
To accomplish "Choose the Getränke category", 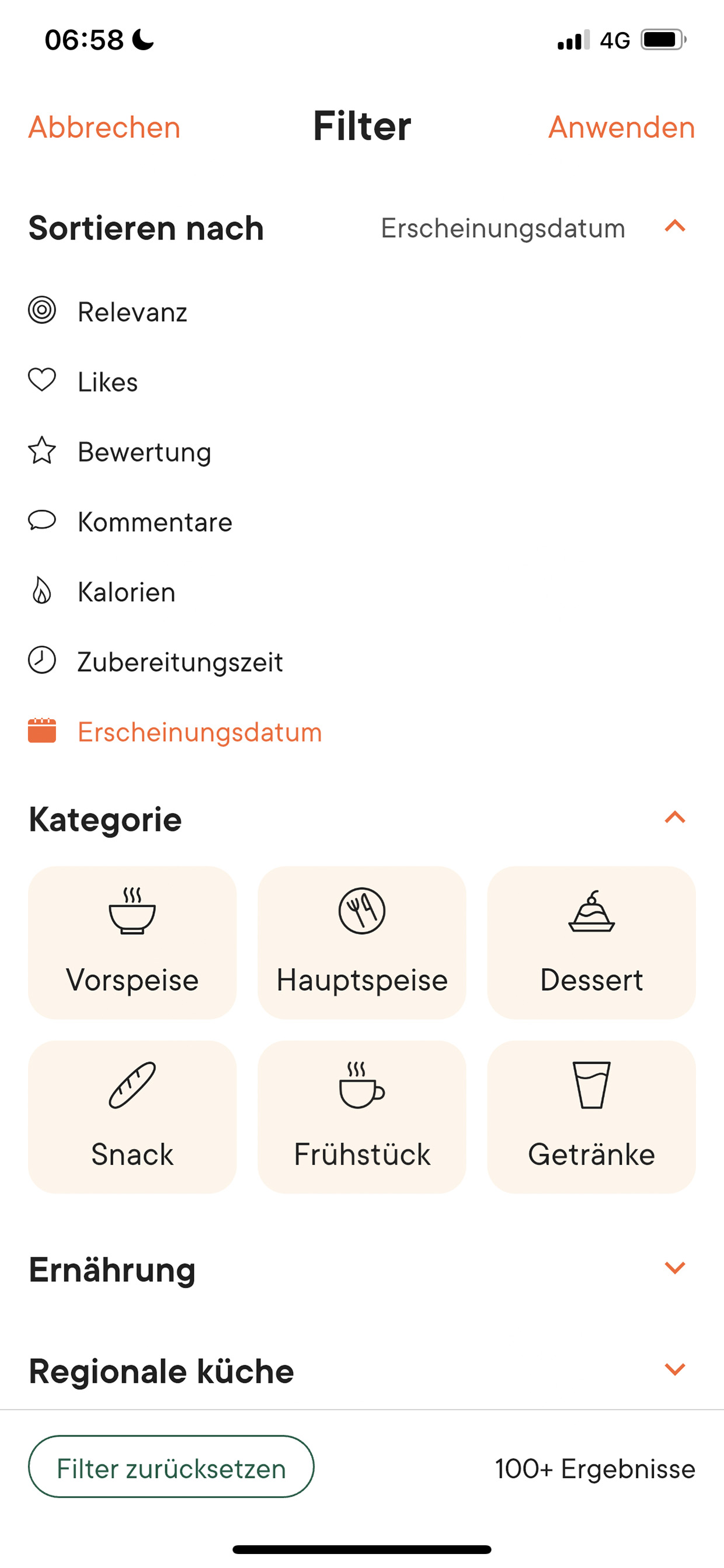I will click(591, 1116).
